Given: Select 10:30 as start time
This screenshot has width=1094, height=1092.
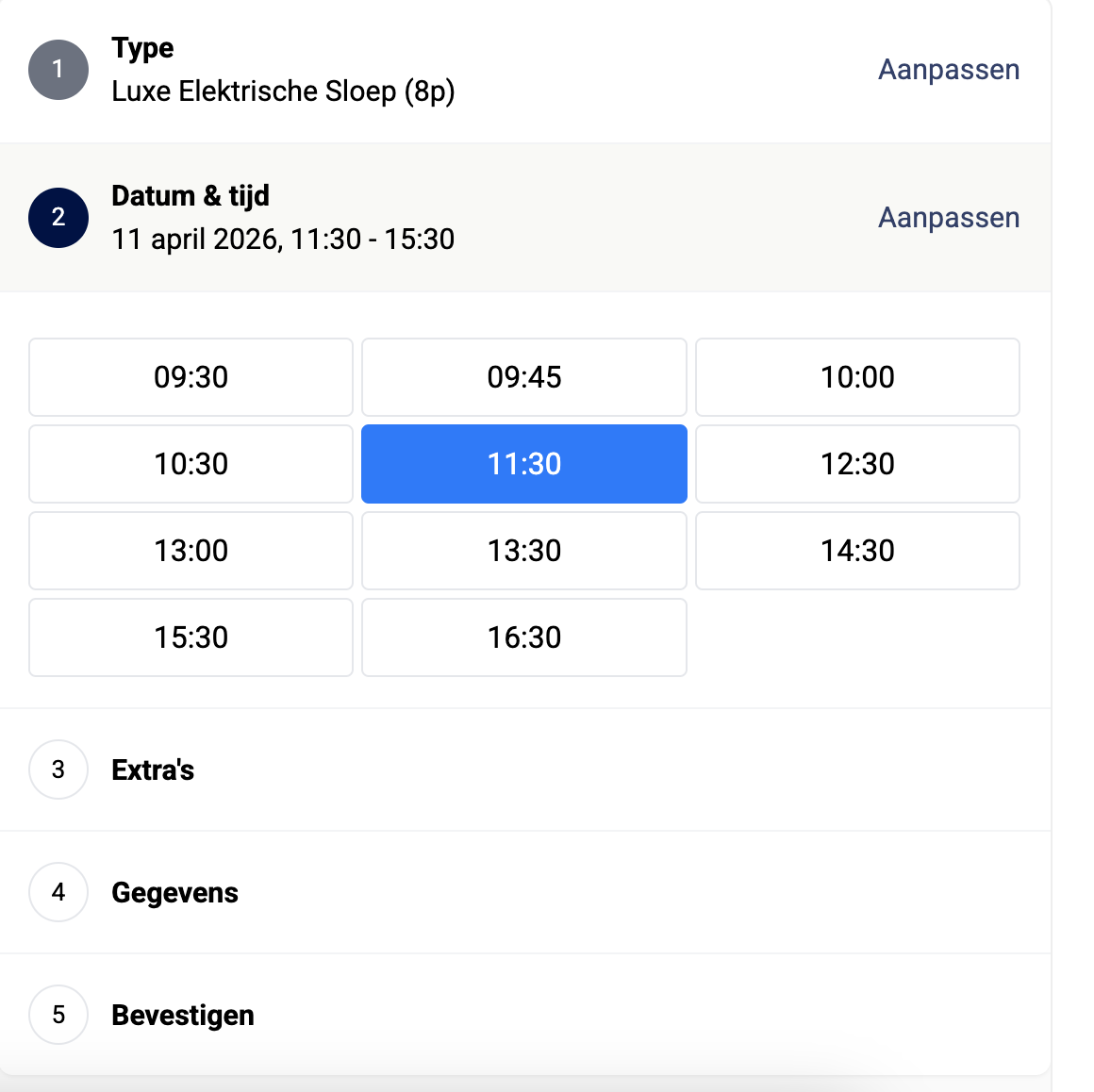Looking at the screenshot, I should pyautogui.click(x=191, y=464).
